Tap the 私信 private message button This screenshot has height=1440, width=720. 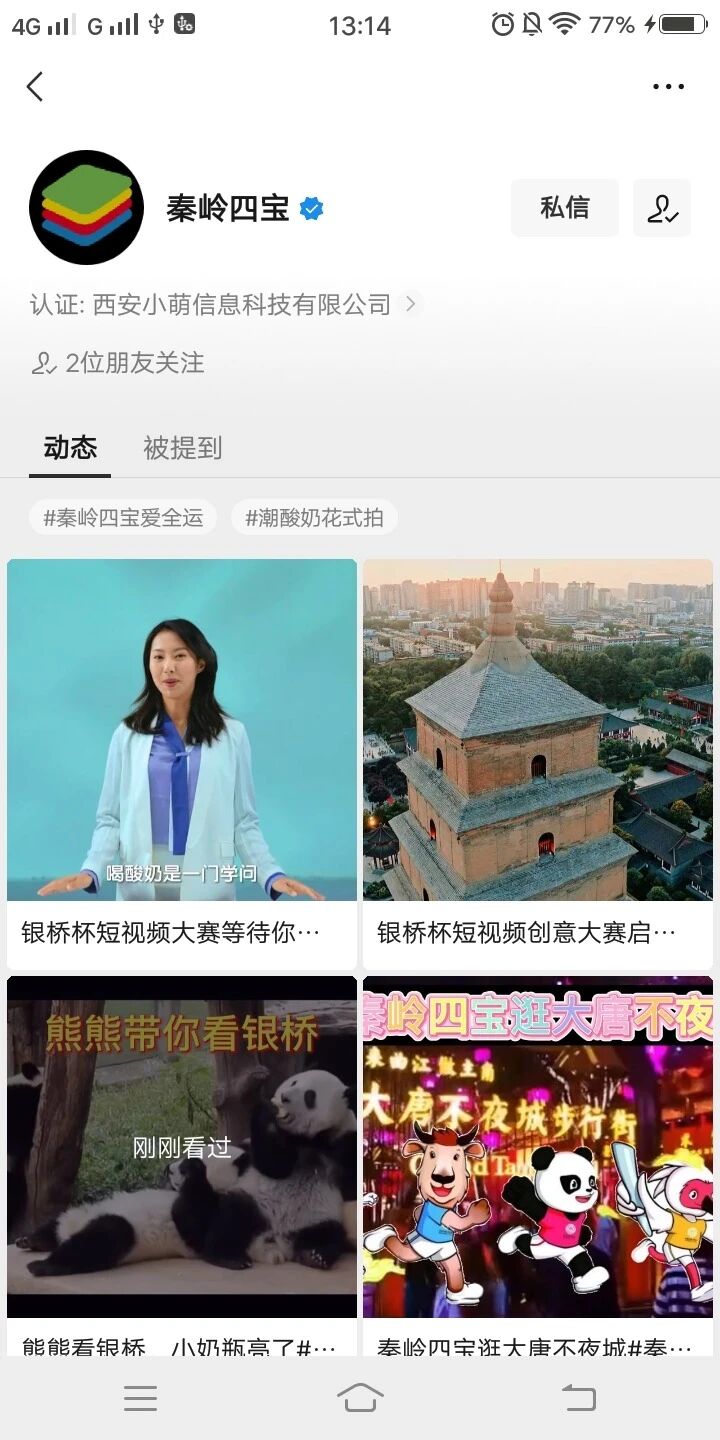pos(565,208)
